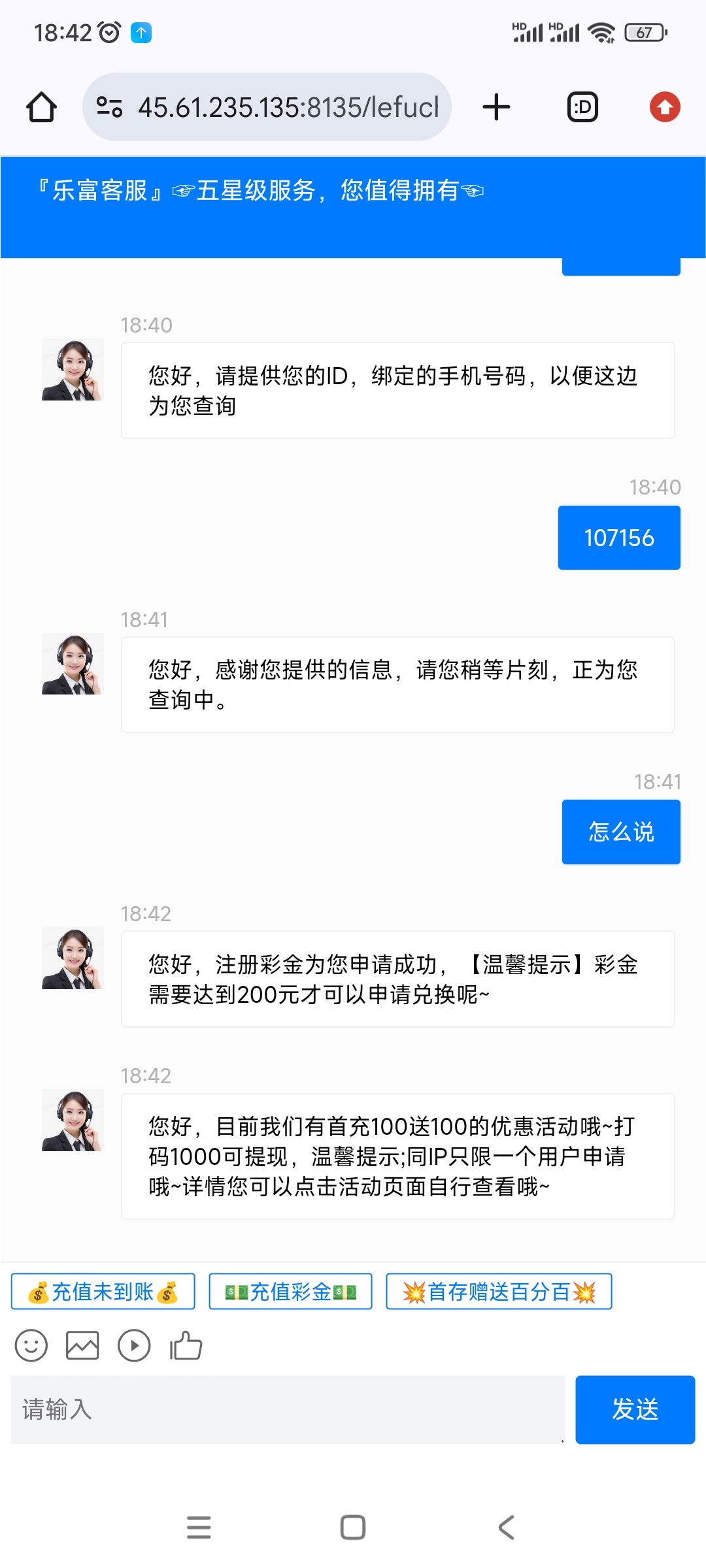Viewport: 706px width, 1568px height.
Task: Attach a video to the chat
Action: (x=134, y=1346)
